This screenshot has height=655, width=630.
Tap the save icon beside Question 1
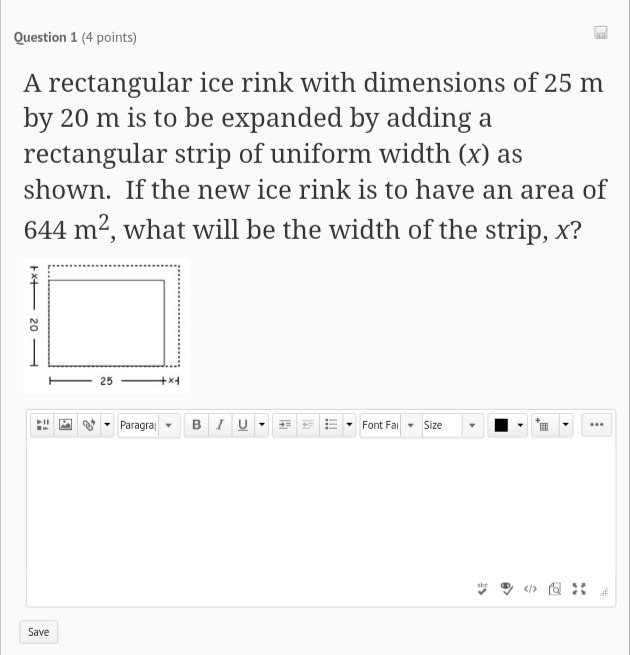point(601,33)
